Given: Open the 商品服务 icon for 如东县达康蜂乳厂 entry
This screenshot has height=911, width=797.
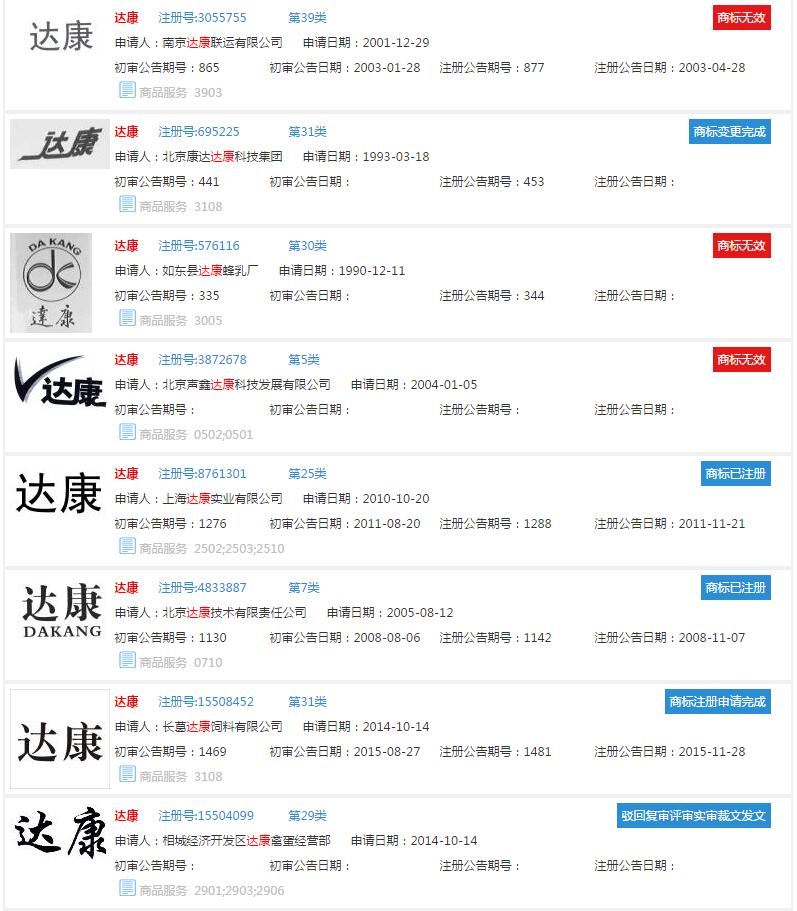Looking at the screenshot, I should 128,320.
